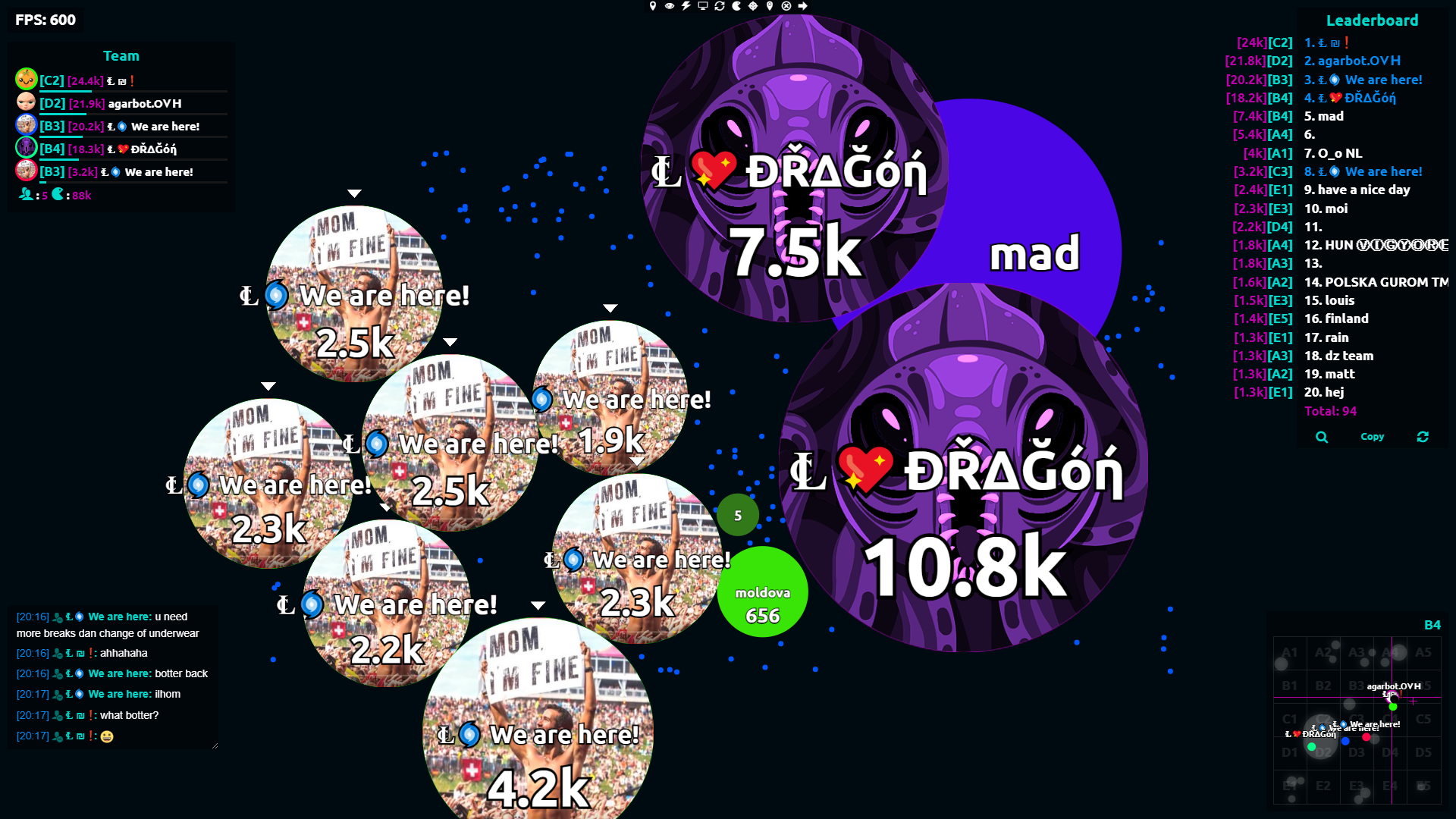Copy the leaderboard
This screenshot has height=819, width=1456.
1372,437
